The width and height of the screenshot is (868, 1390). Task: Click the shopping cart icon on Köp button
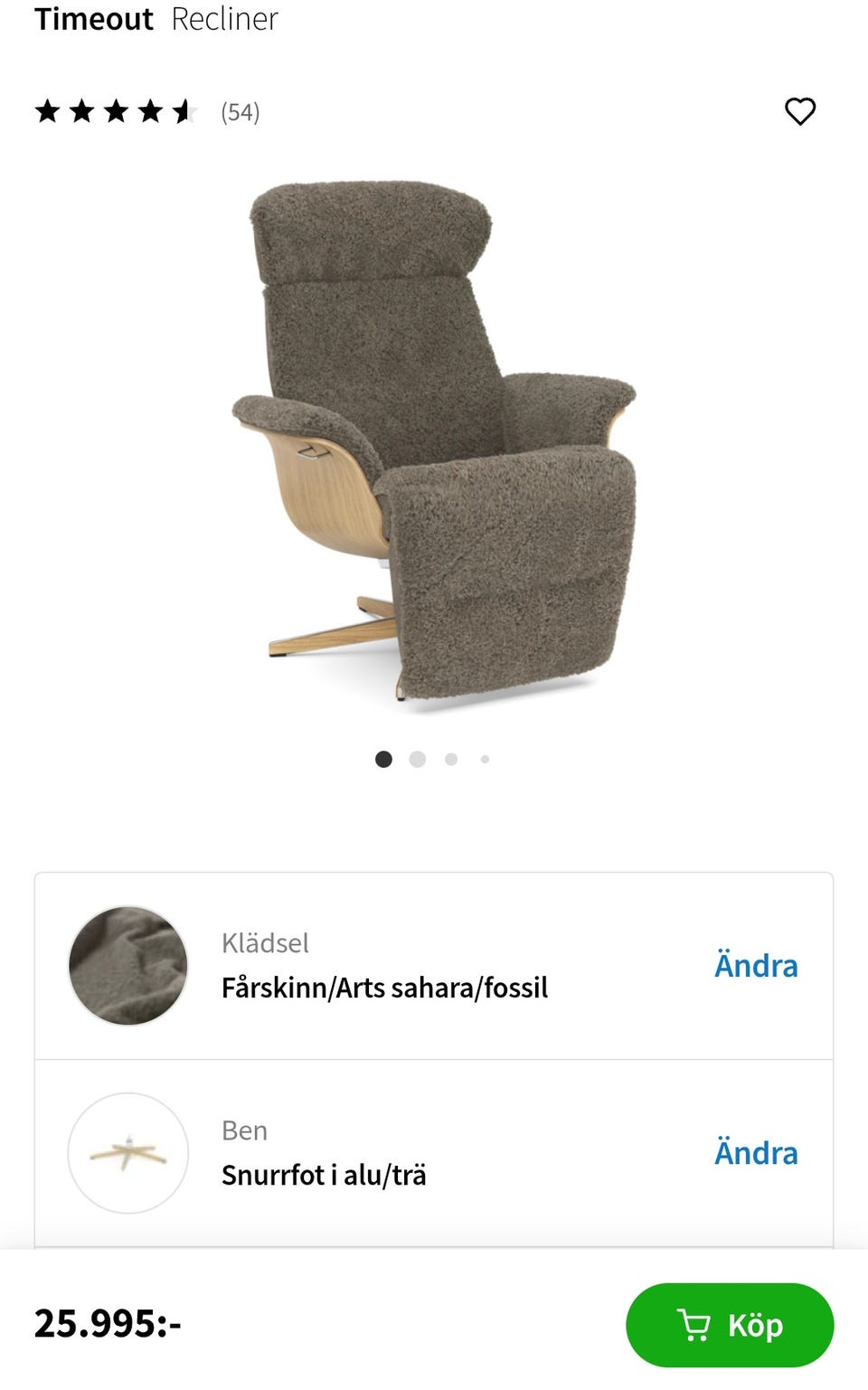[x=693, y=1324]
